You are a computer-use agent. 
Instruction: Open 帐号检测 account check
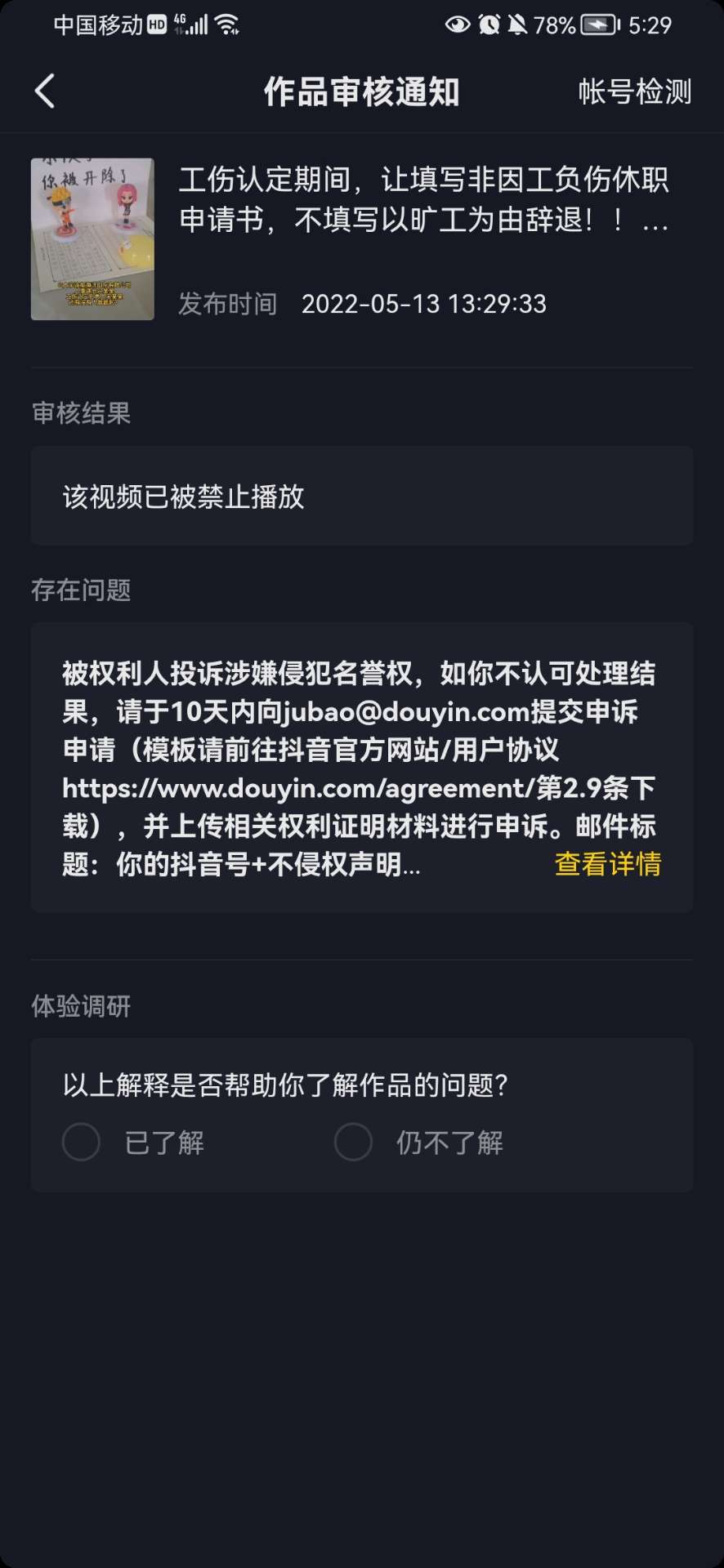pyautogui.click(x=635, y=91)
